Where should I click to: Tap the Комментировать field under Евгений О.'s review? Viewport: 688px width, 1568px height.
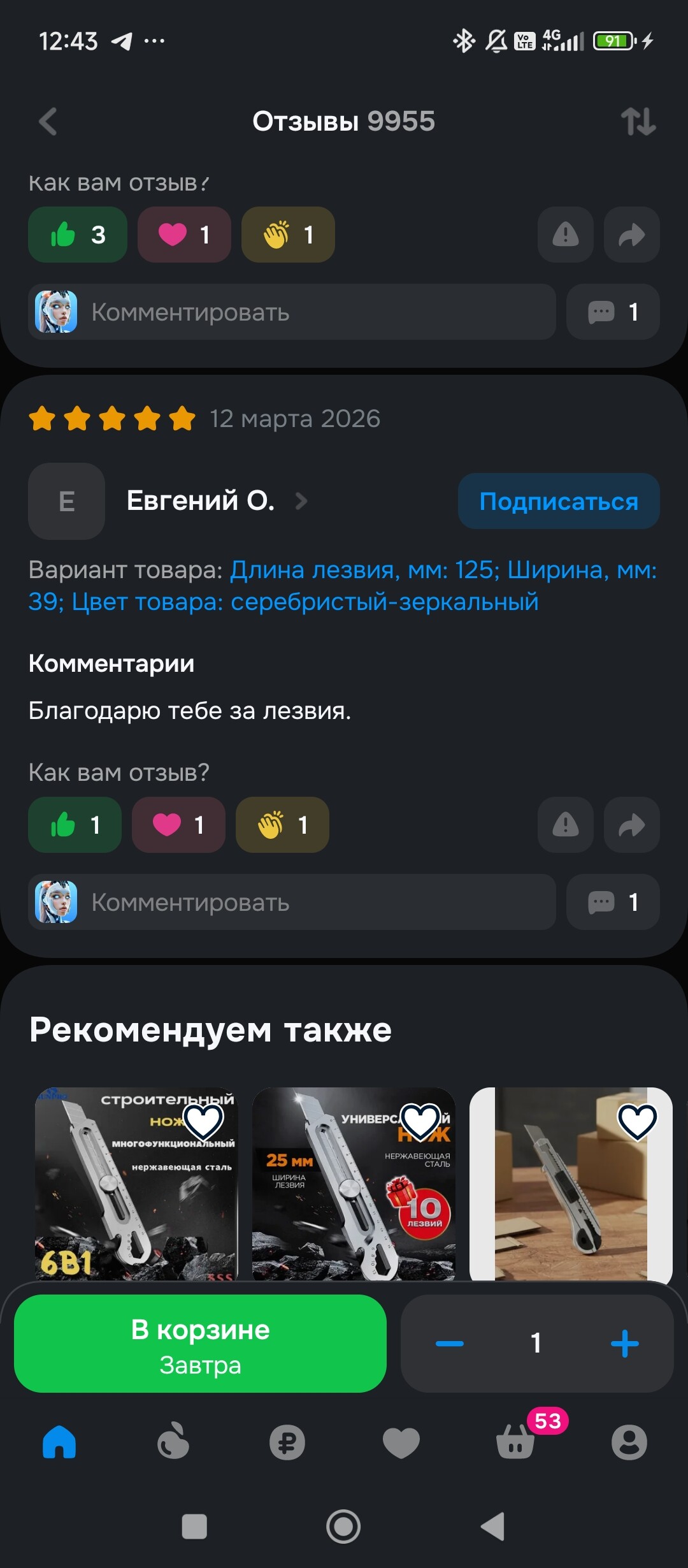coord(292,902)
